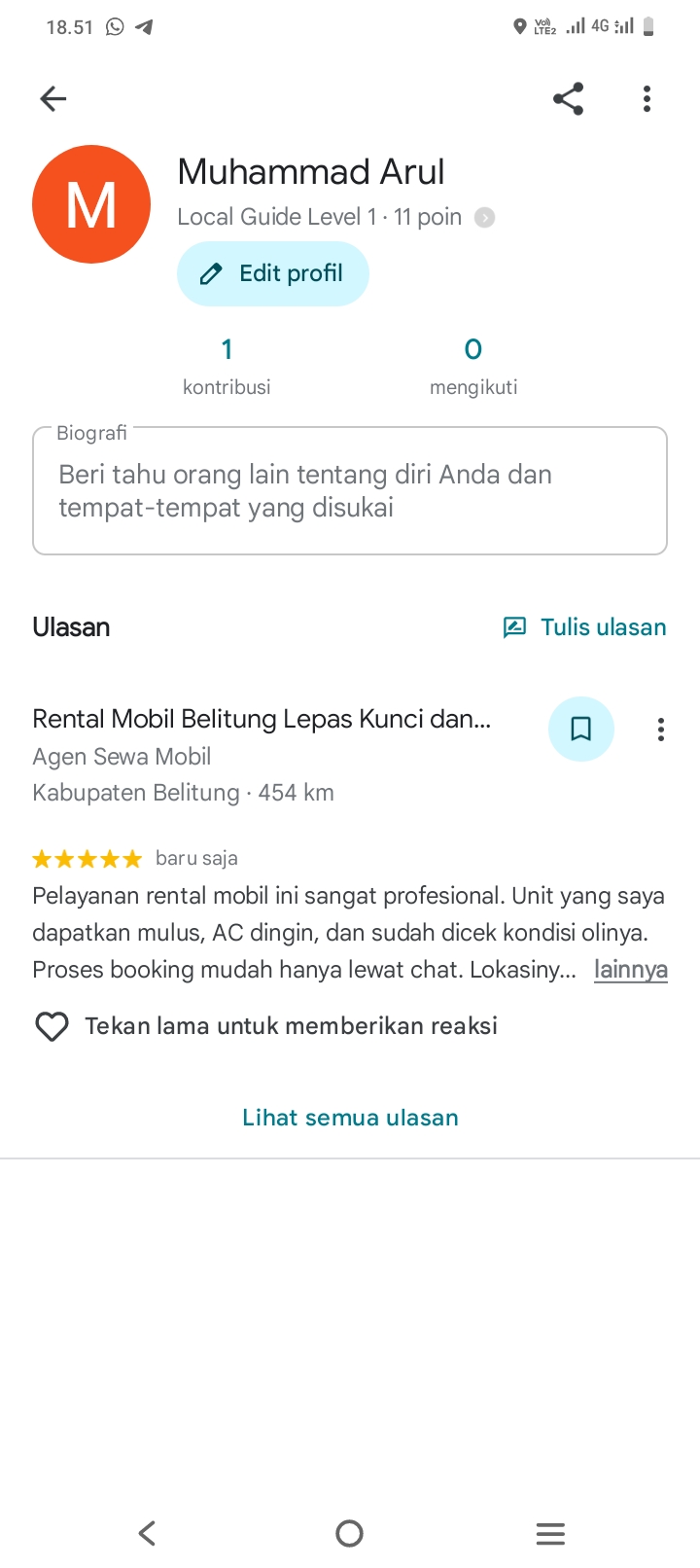Like the review with heart icon
This screenshot has height=1568, width=700.
[x=52, y=1026]
